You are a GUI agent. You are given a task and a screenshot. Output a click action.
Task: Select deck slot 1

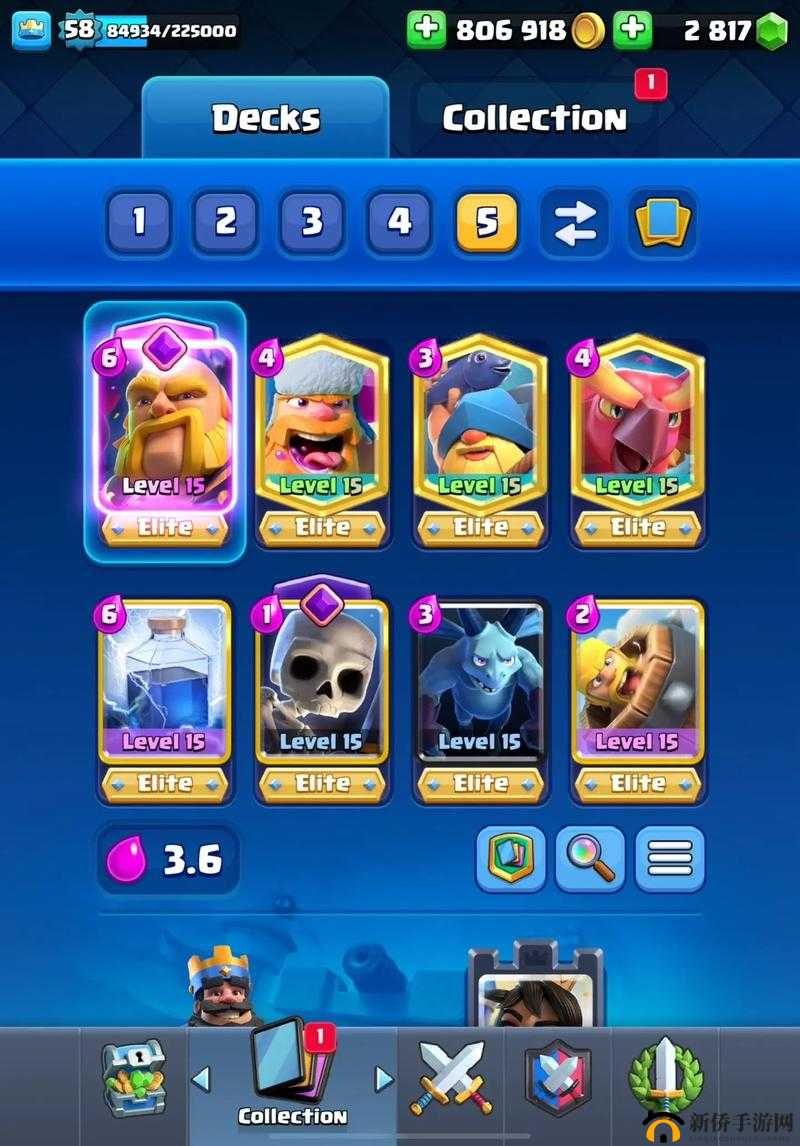pos(138,221)
